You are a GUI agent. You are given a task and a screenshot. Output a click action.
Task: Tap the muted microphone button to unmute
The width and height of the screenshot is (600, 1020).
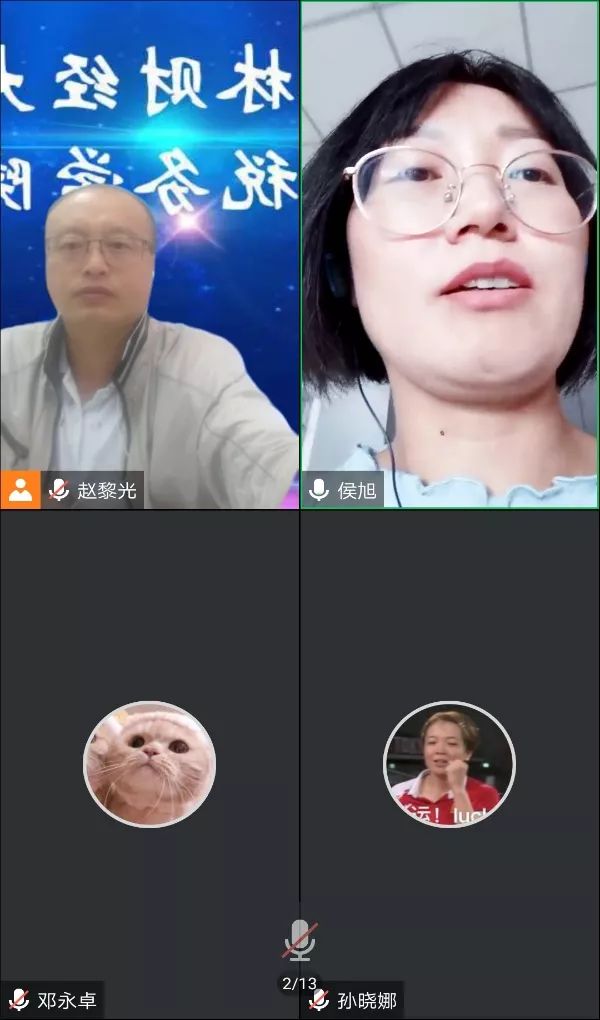click(x=299, y=943)
